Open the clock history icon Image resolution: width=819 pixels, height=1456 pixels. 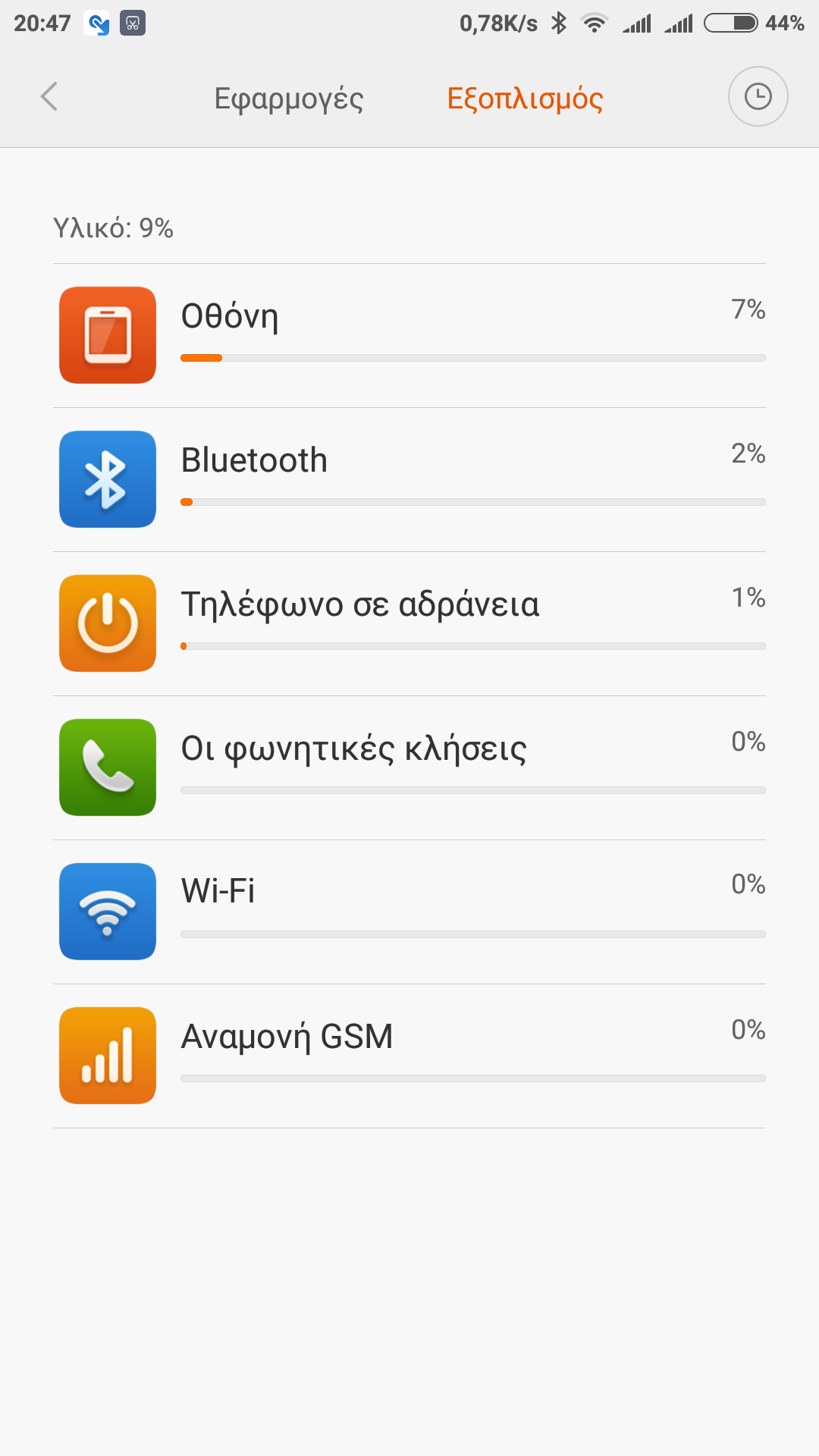pyautogui.click(x=758, y=97)
